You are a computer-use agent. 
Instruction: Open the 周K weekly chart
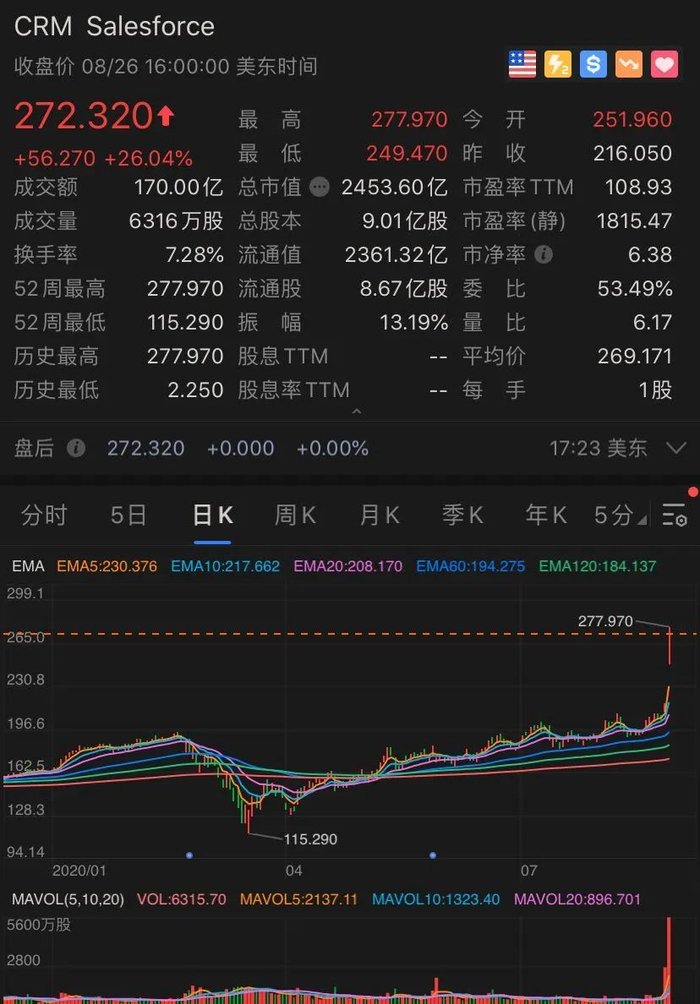click(295, 515)
